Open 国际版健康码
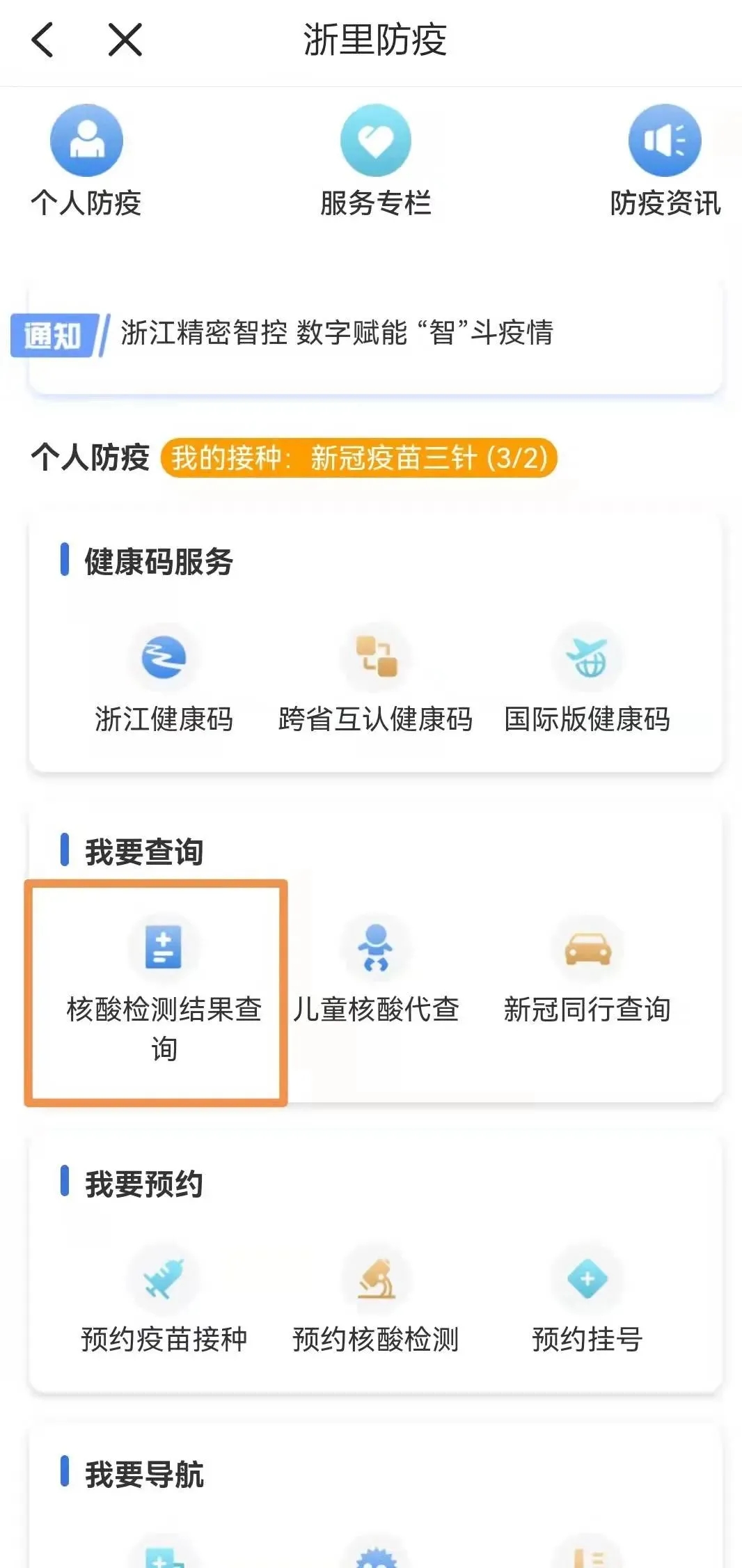The width and height of the screenshot is (742, 1568). coord(587,680)
